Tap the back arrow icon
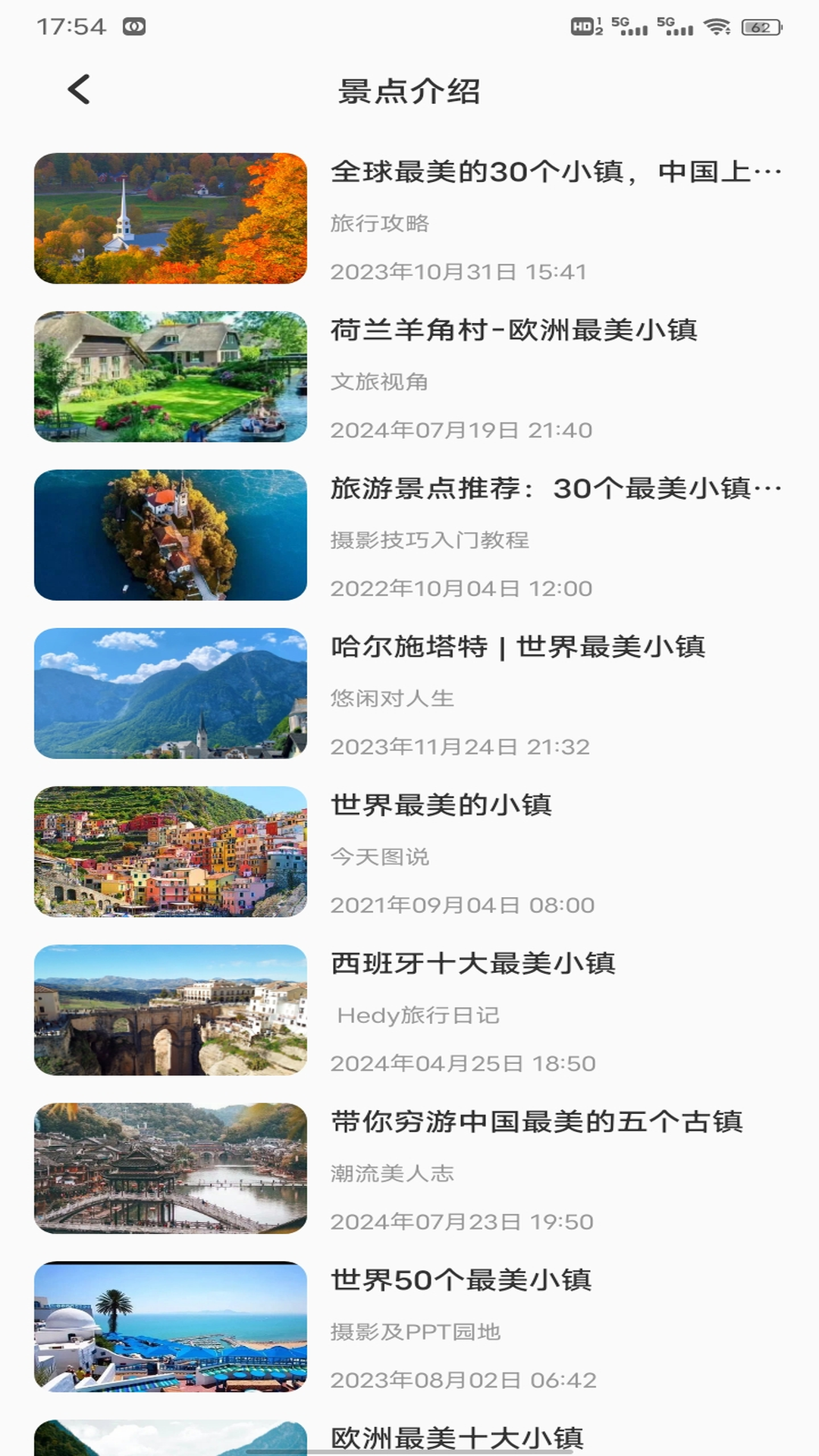 click(79, 89)
